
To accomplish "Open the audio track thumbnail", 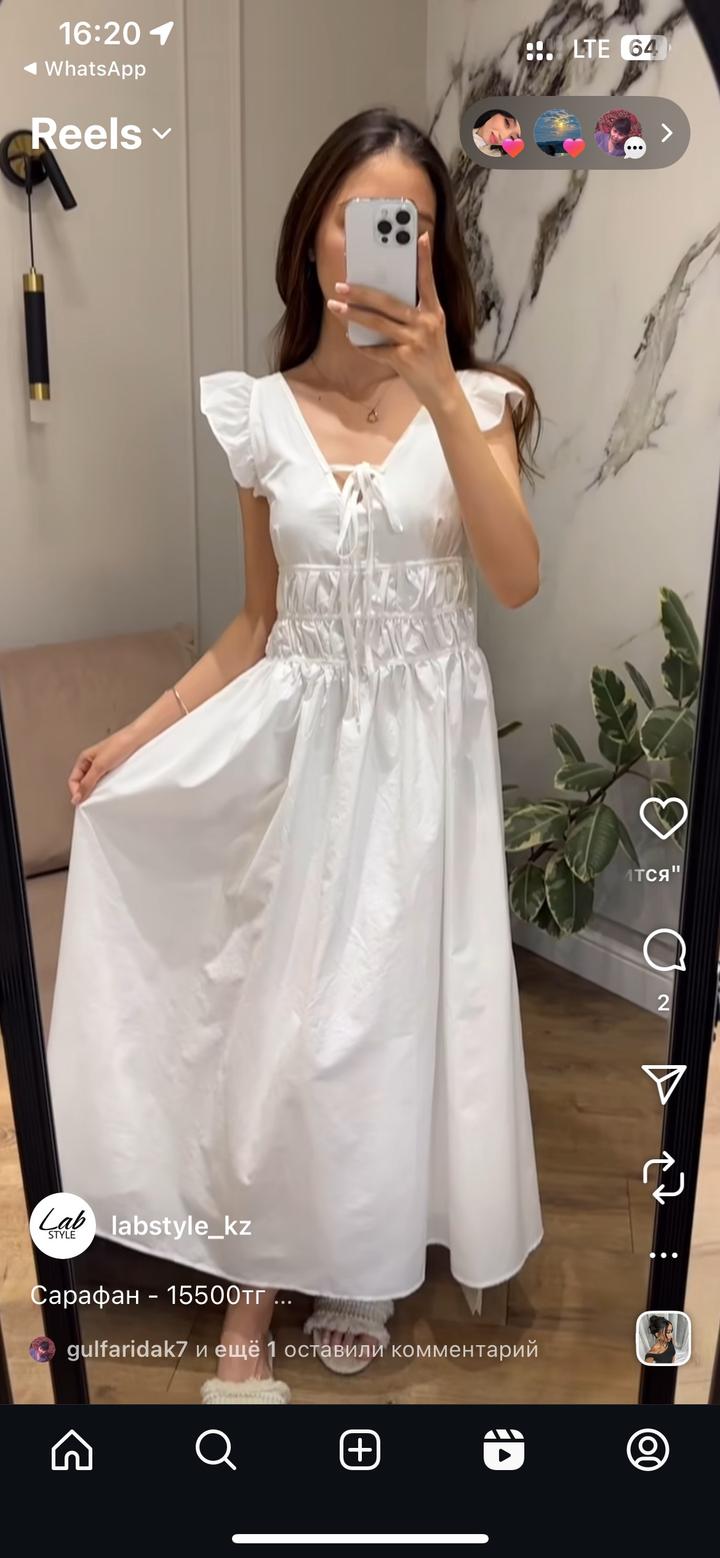I will tap(663, 1338).
